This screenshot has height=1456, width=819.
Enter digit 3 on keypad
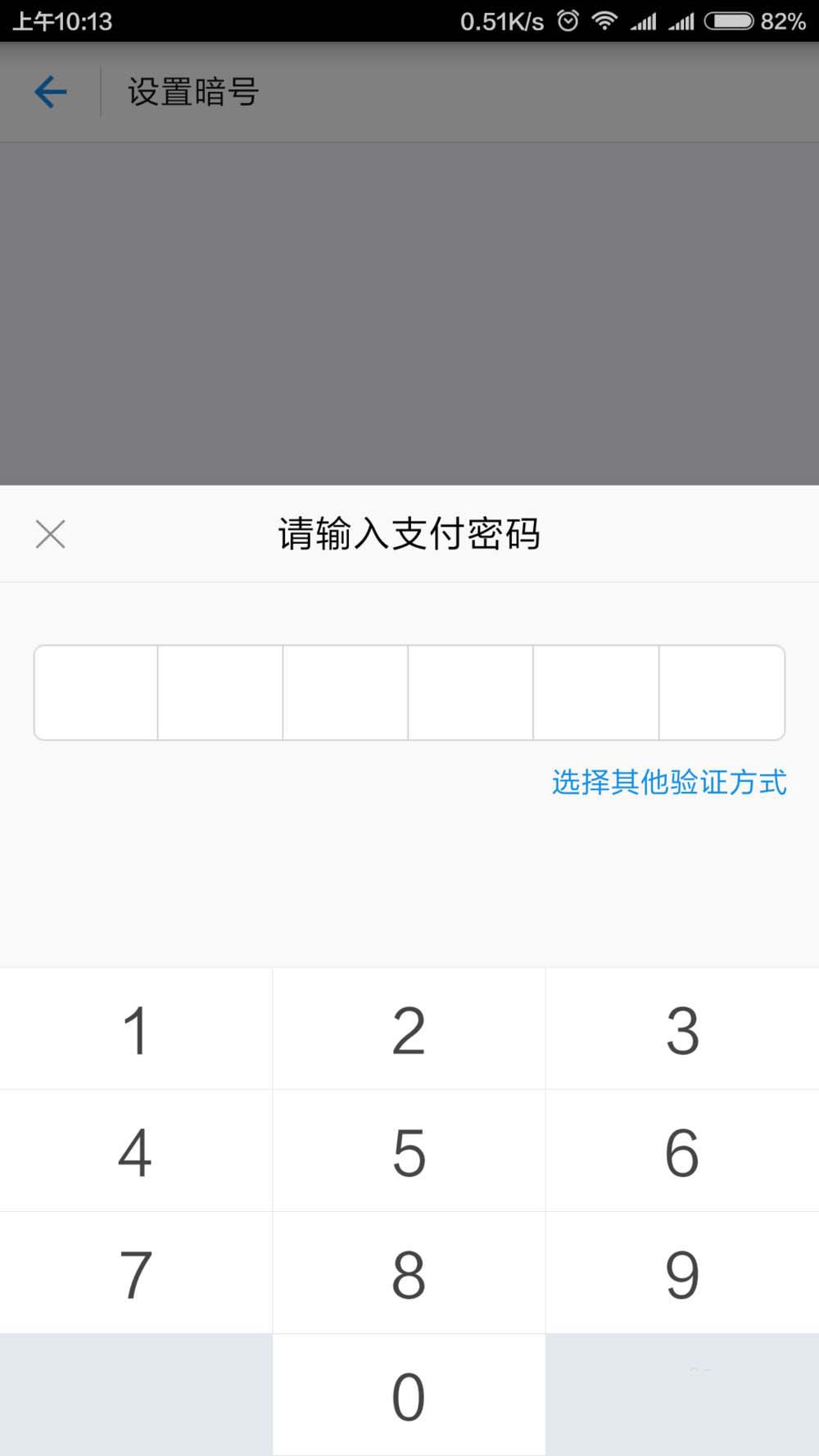pos(682,1029)
